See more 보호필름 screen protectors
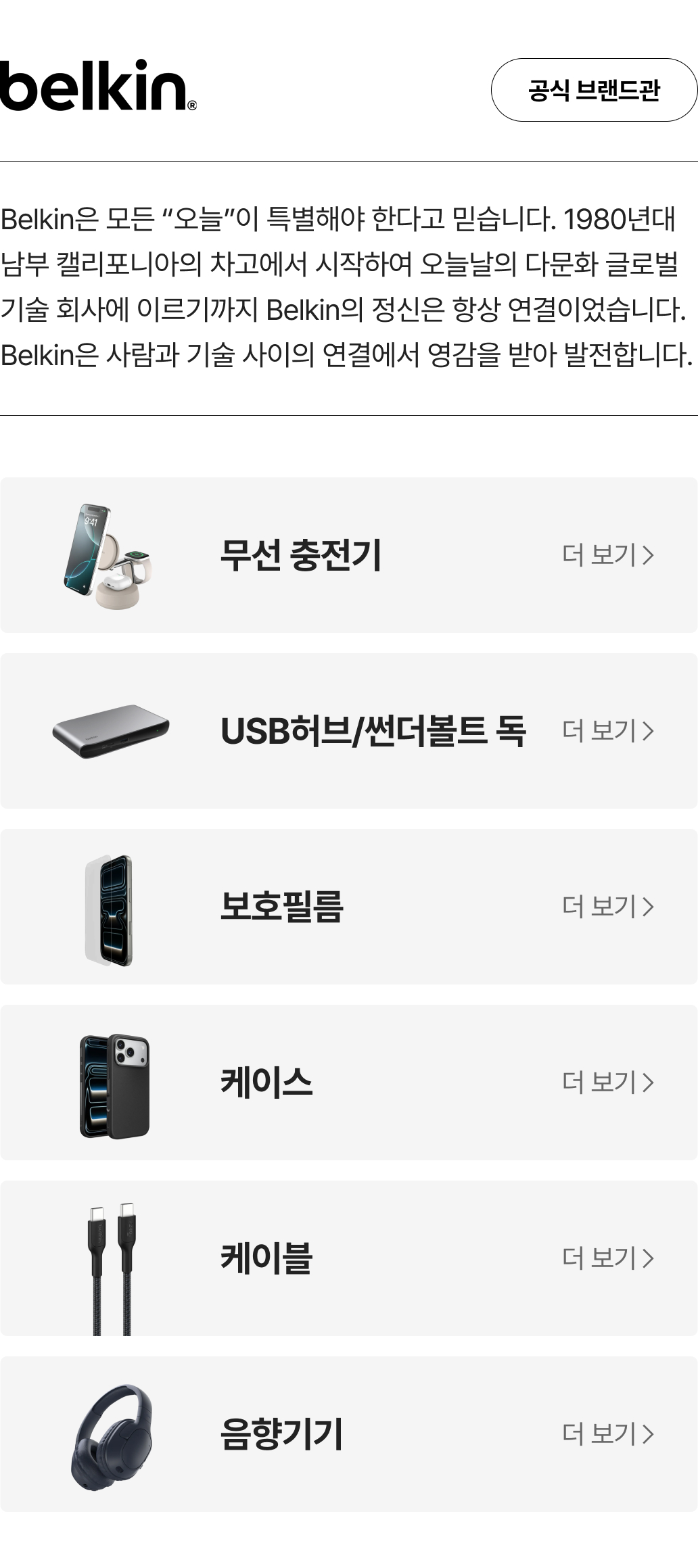 point(607,907)
